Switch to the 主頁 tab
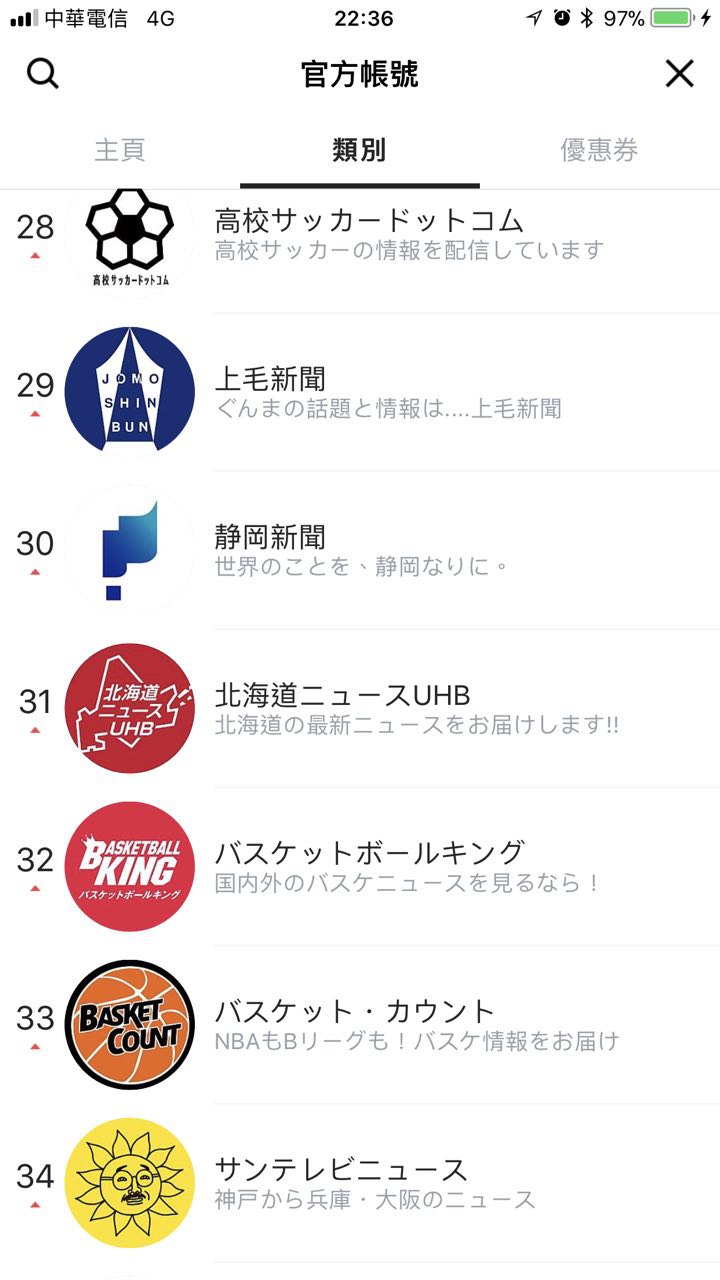This screenshot has height=1280, width=720. (120, 150)
